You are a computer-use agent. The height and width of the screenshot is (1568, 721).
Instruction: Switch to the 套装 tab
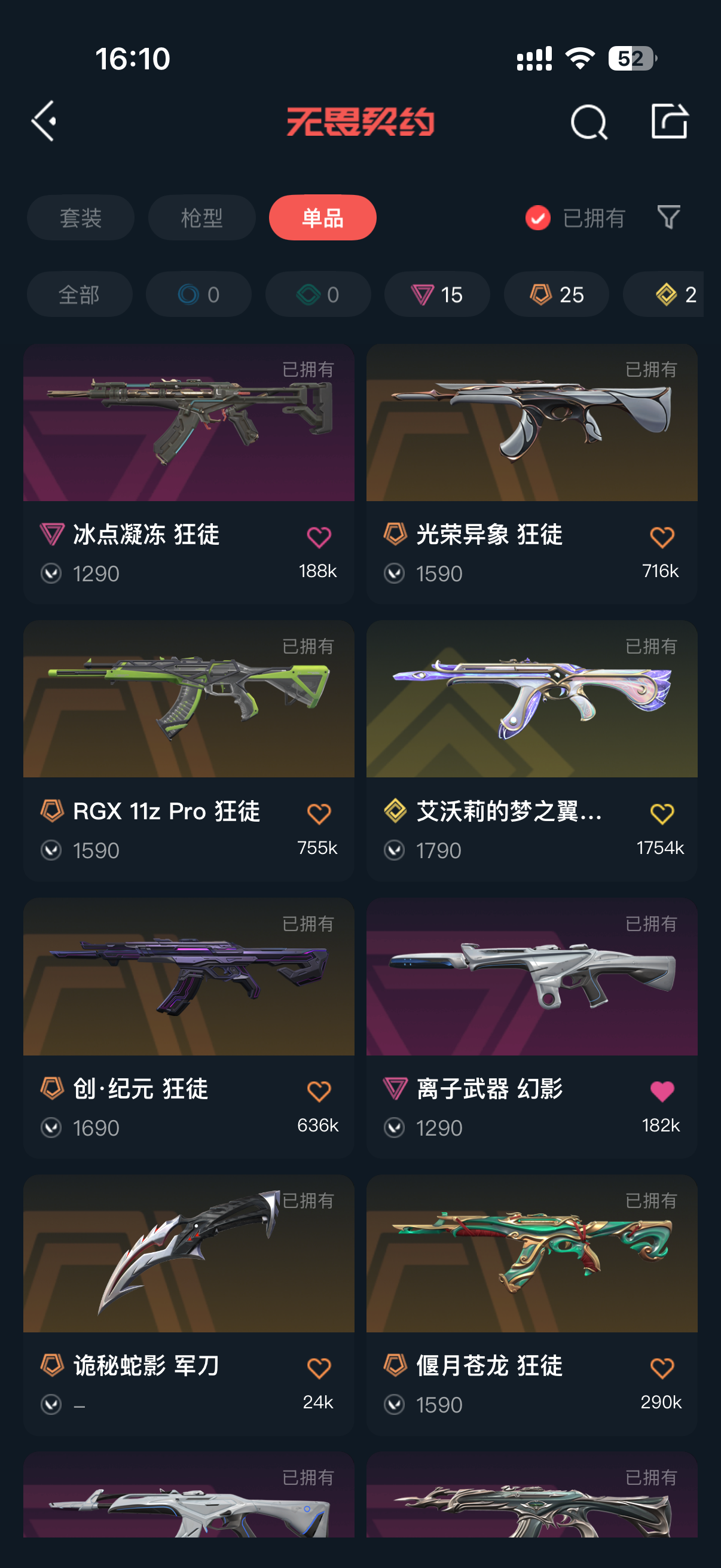click(80, 218)
